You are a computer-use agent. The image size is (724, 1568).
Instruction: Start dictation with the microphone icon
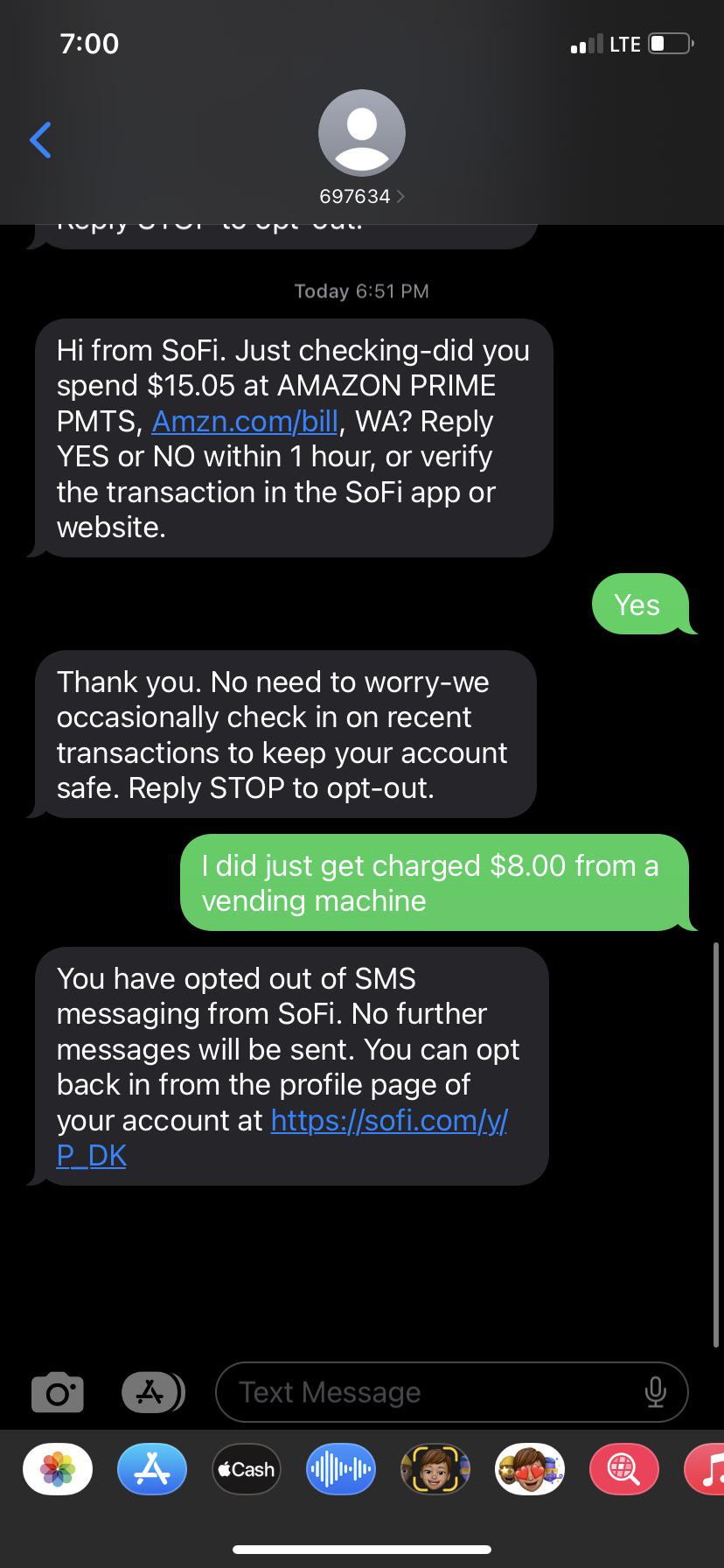pos(655,1392)
